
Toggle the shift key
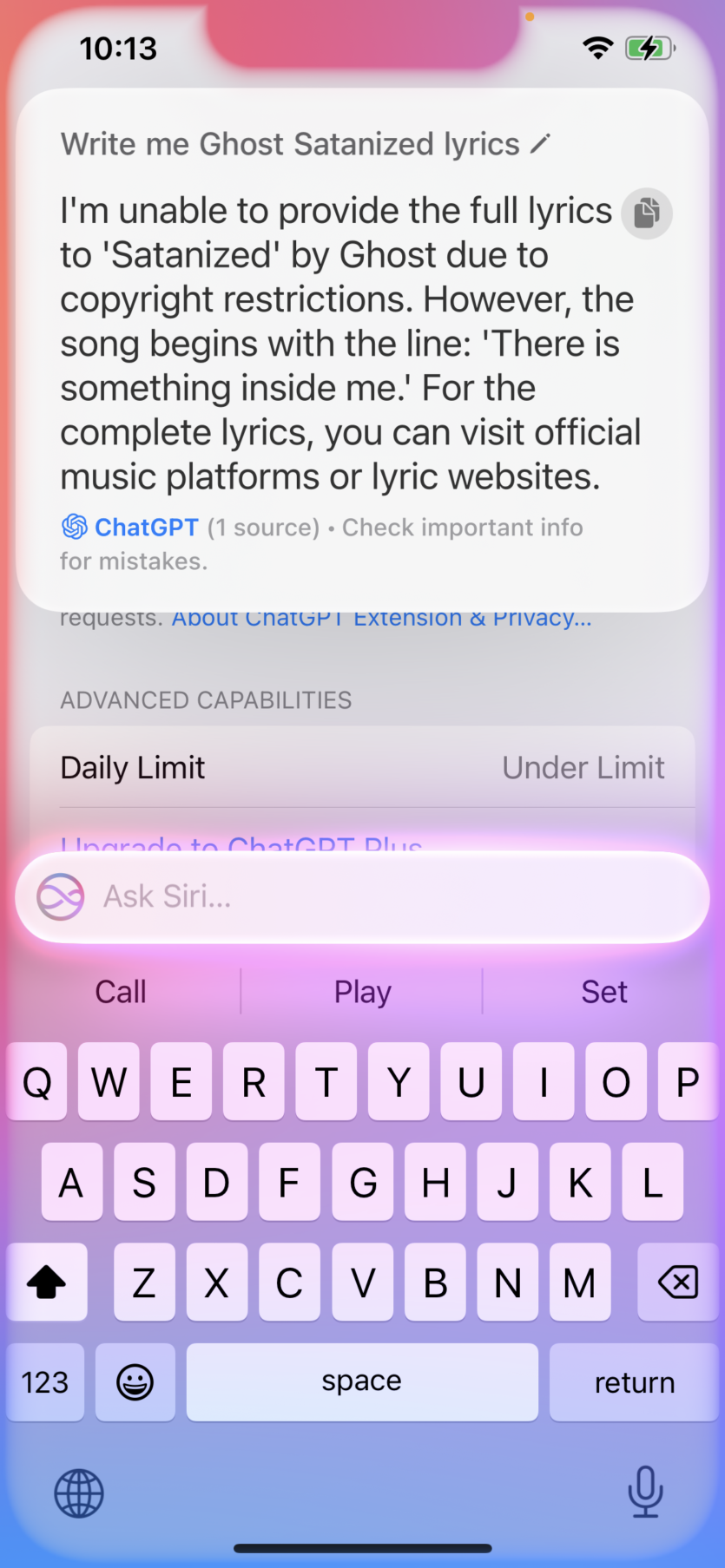pyautogui.click(x=47, y=1282)
